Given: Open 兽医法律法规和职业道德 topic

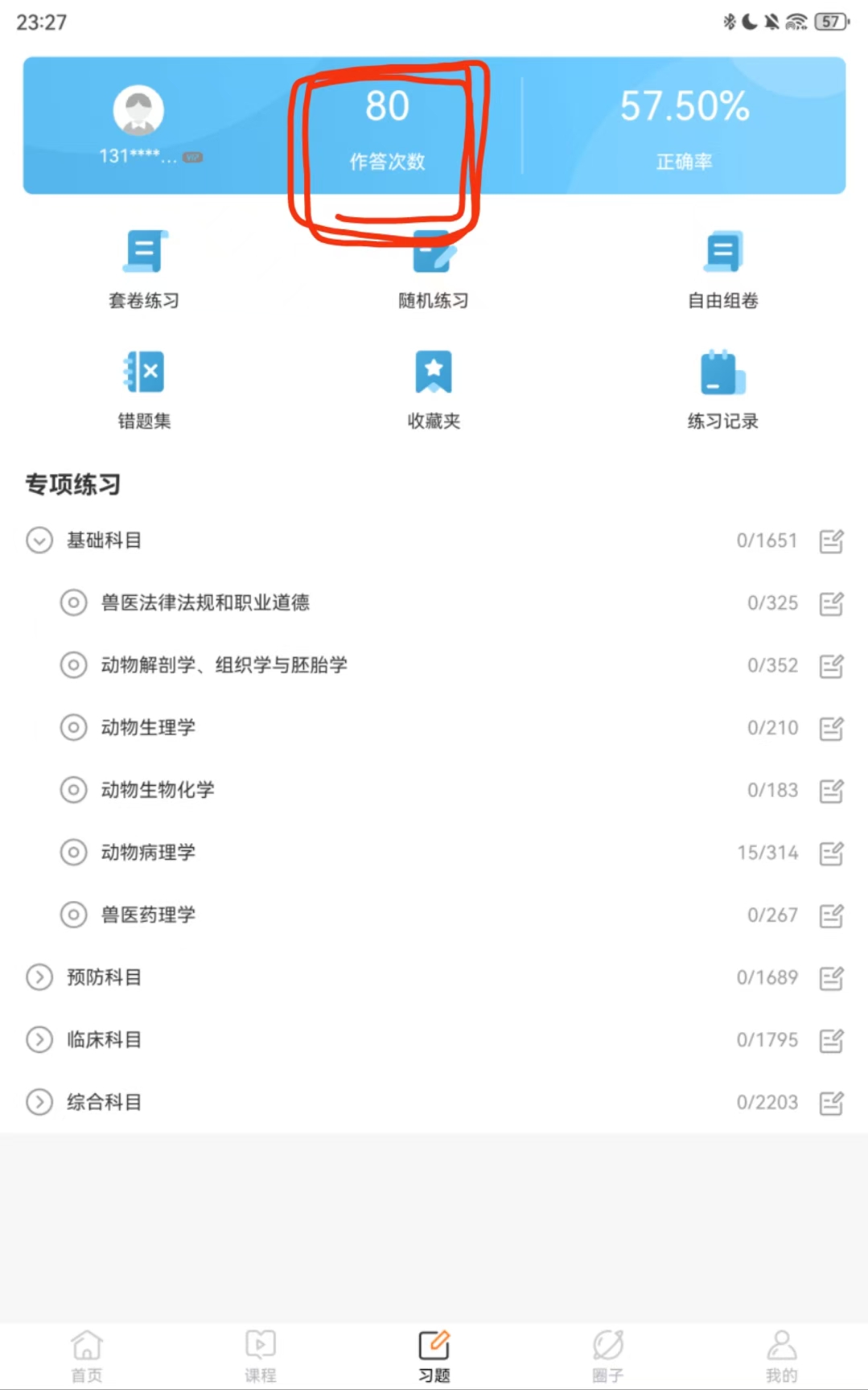Looking at the screenshot, I should click(x=434, y=602).
